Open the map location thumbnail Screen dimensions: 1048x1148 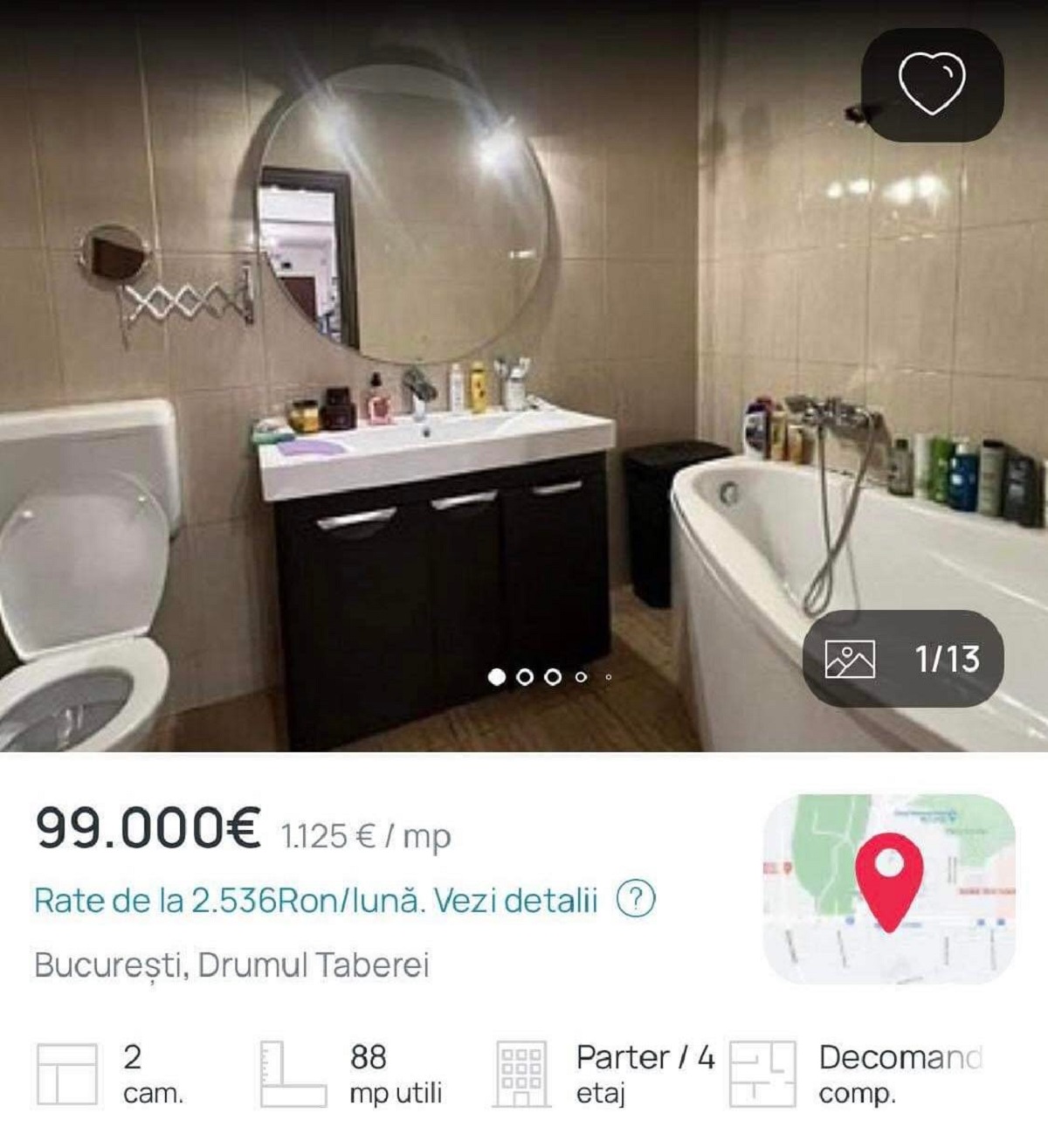[x=889, y=888]
